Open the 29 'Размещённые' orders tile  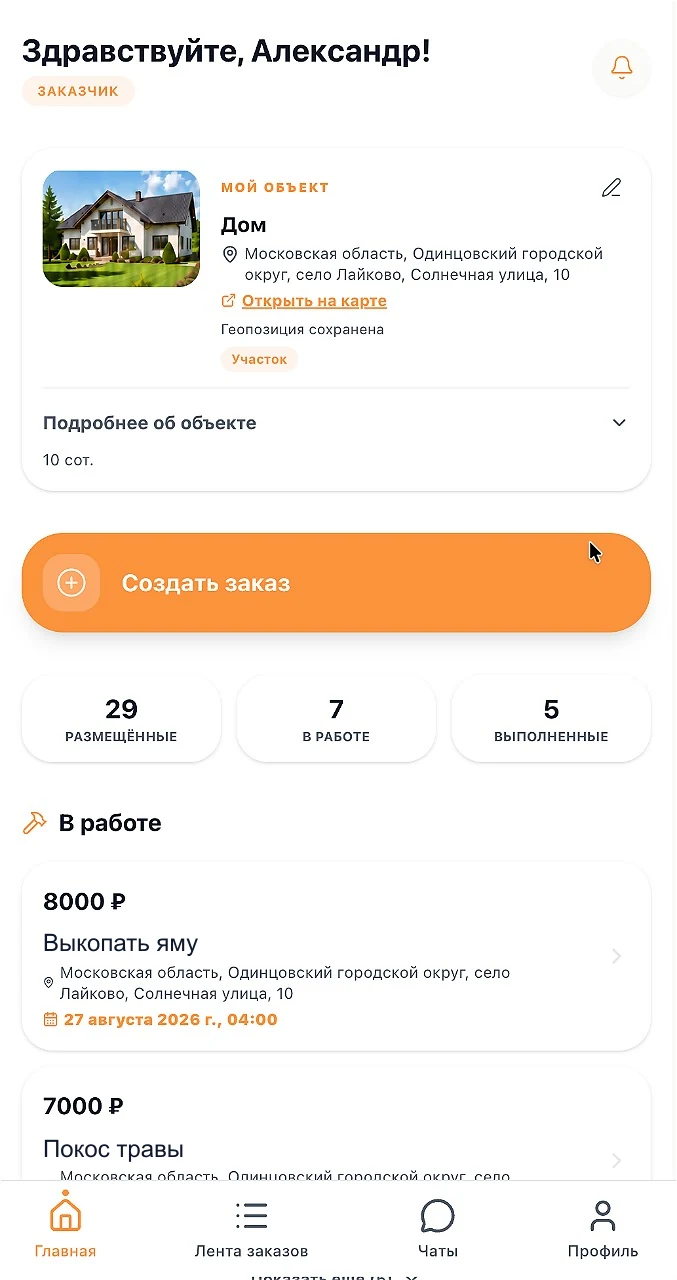point(121,719)
